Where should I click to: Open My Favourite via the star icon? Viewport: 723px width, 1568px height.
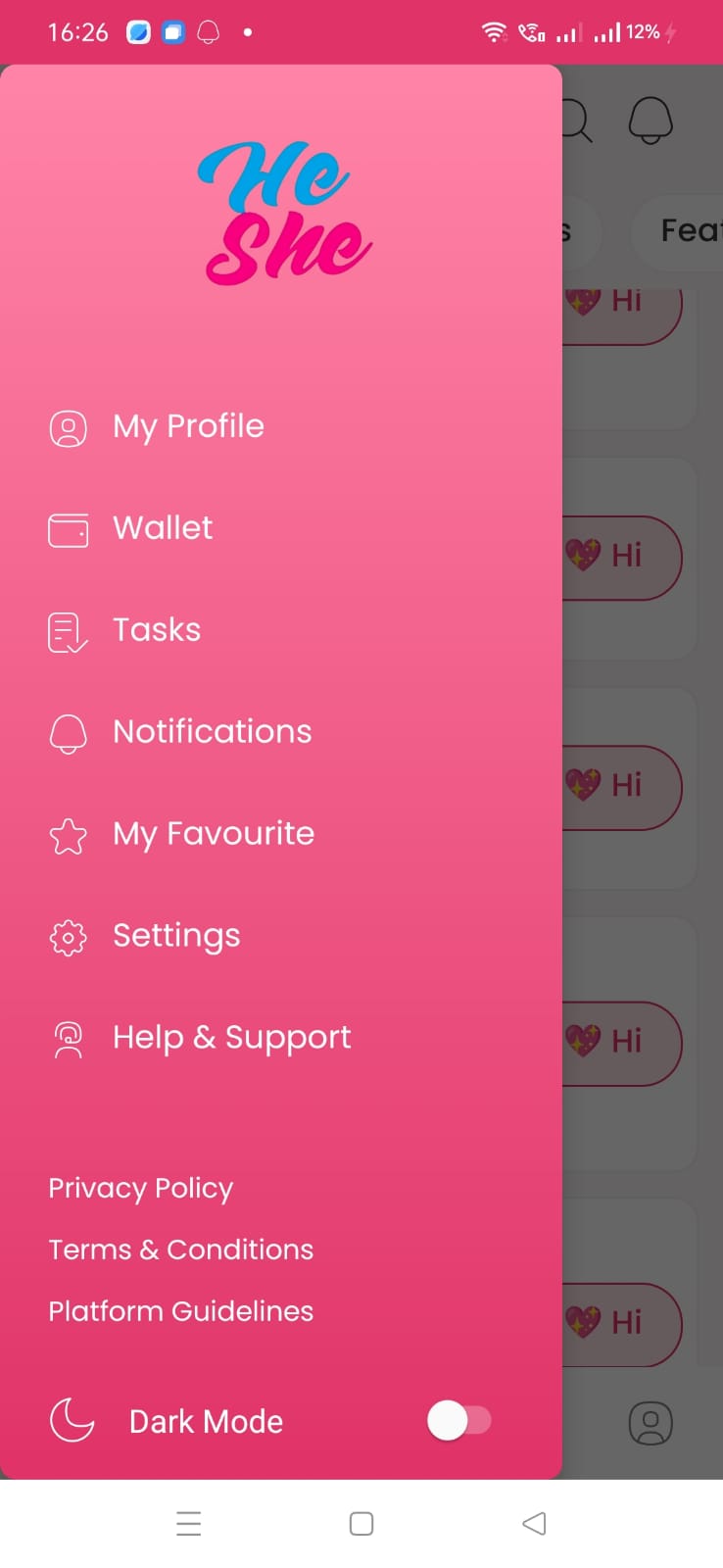point(67,836)
